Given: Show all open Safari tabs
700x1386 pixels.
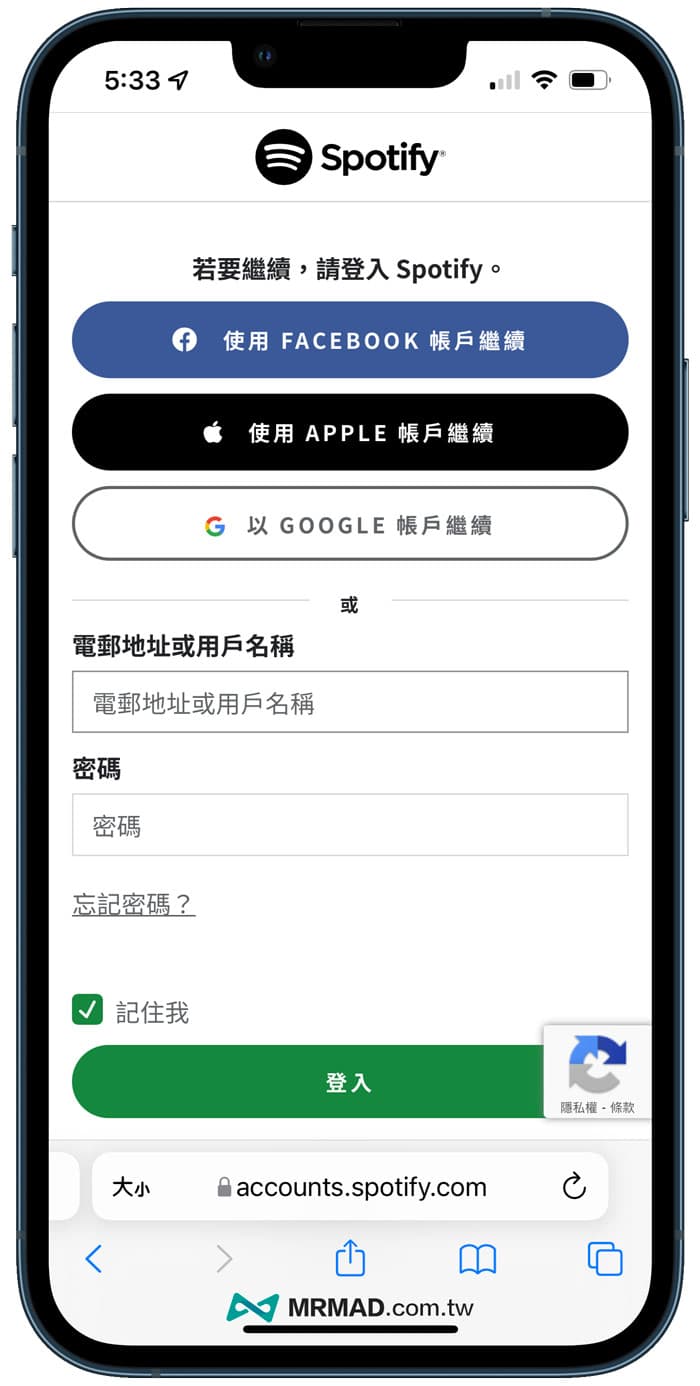Looking at the screenshot, I should pos(605,1259).
